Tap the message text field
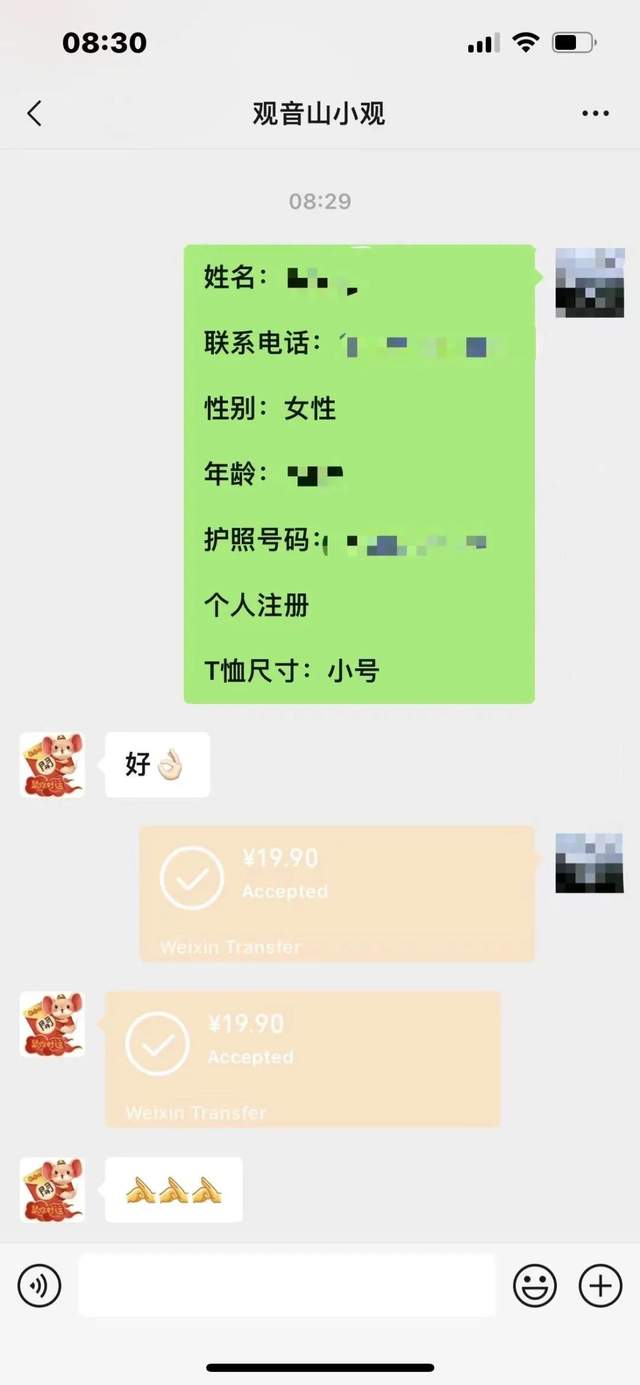This screenshot has width=640, height=1385. click(287, 1286)
